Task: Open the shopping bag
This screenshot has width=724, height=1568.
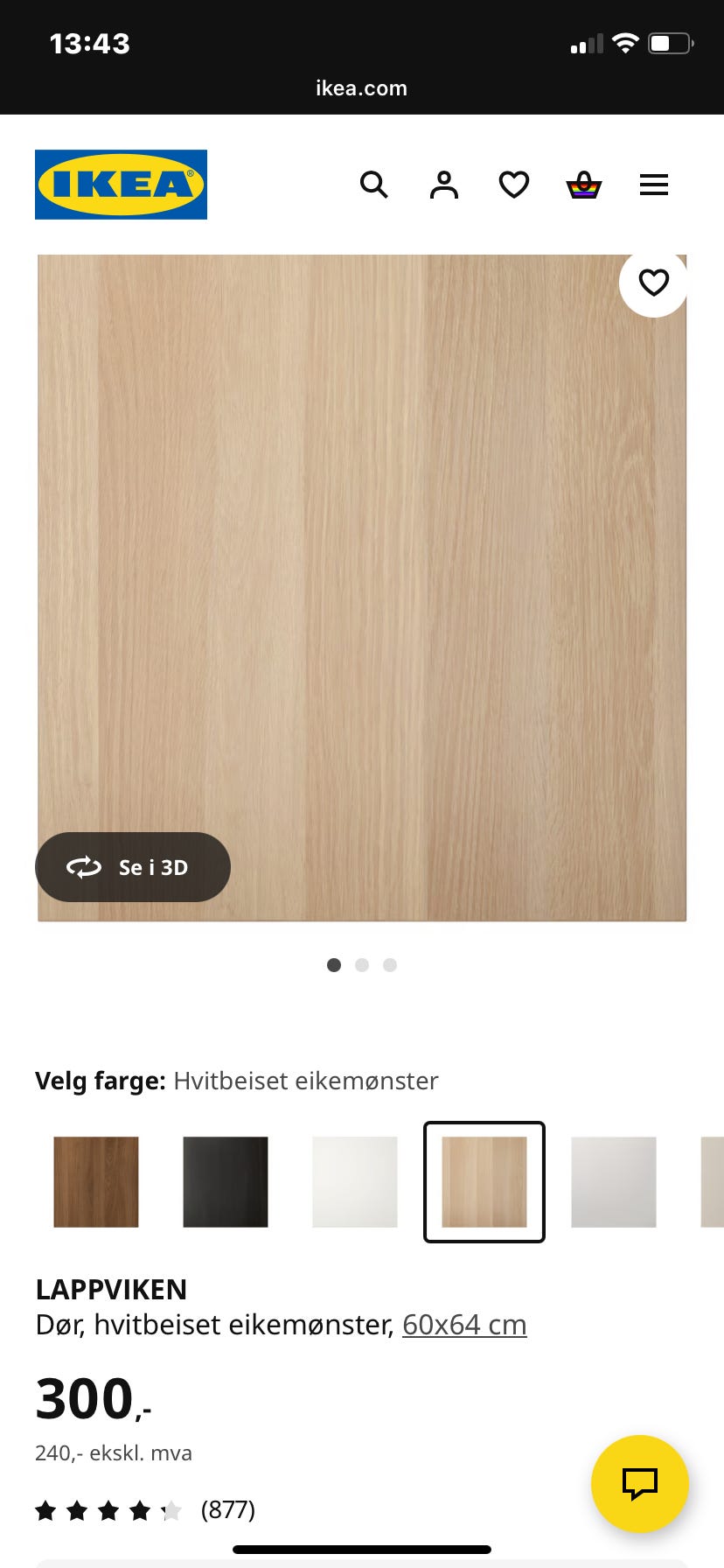Action: (583, 185)
